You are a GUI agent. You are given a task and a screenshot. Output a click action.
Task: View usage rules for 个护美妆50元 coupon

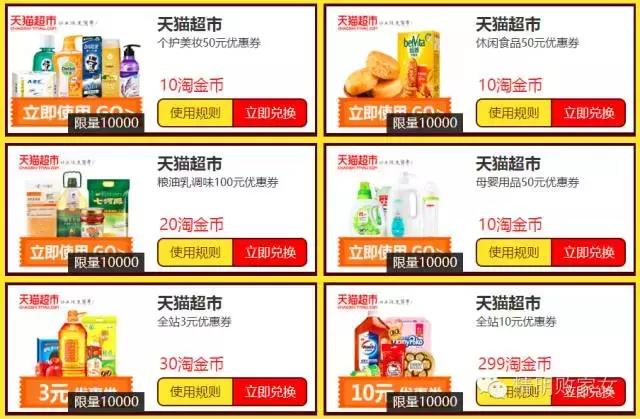tap(195, 112)
